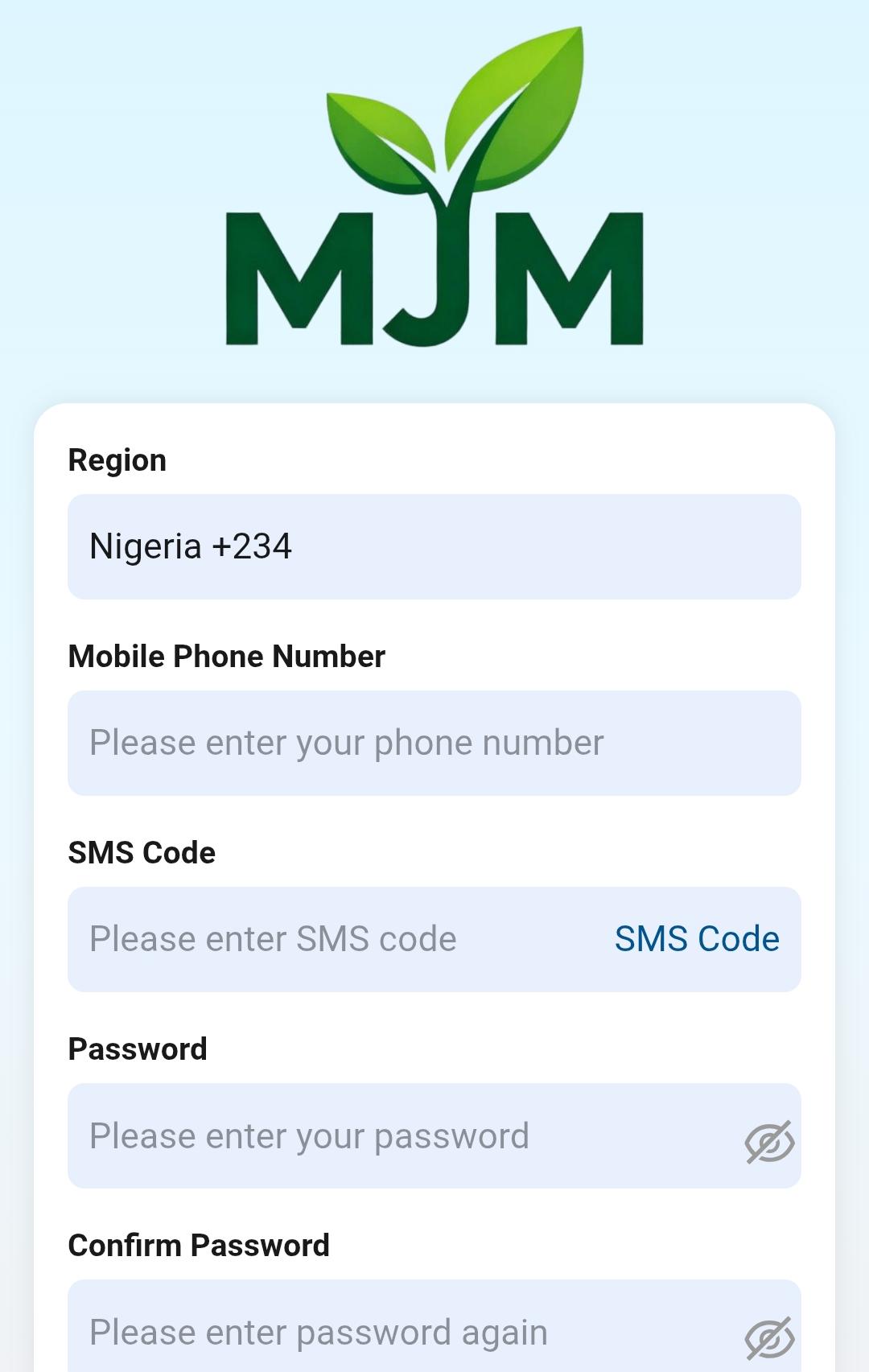Click the Confirm Password label
Image resolution: width=869 pixels, height=1372 pixels.
tap(199, 1244)
